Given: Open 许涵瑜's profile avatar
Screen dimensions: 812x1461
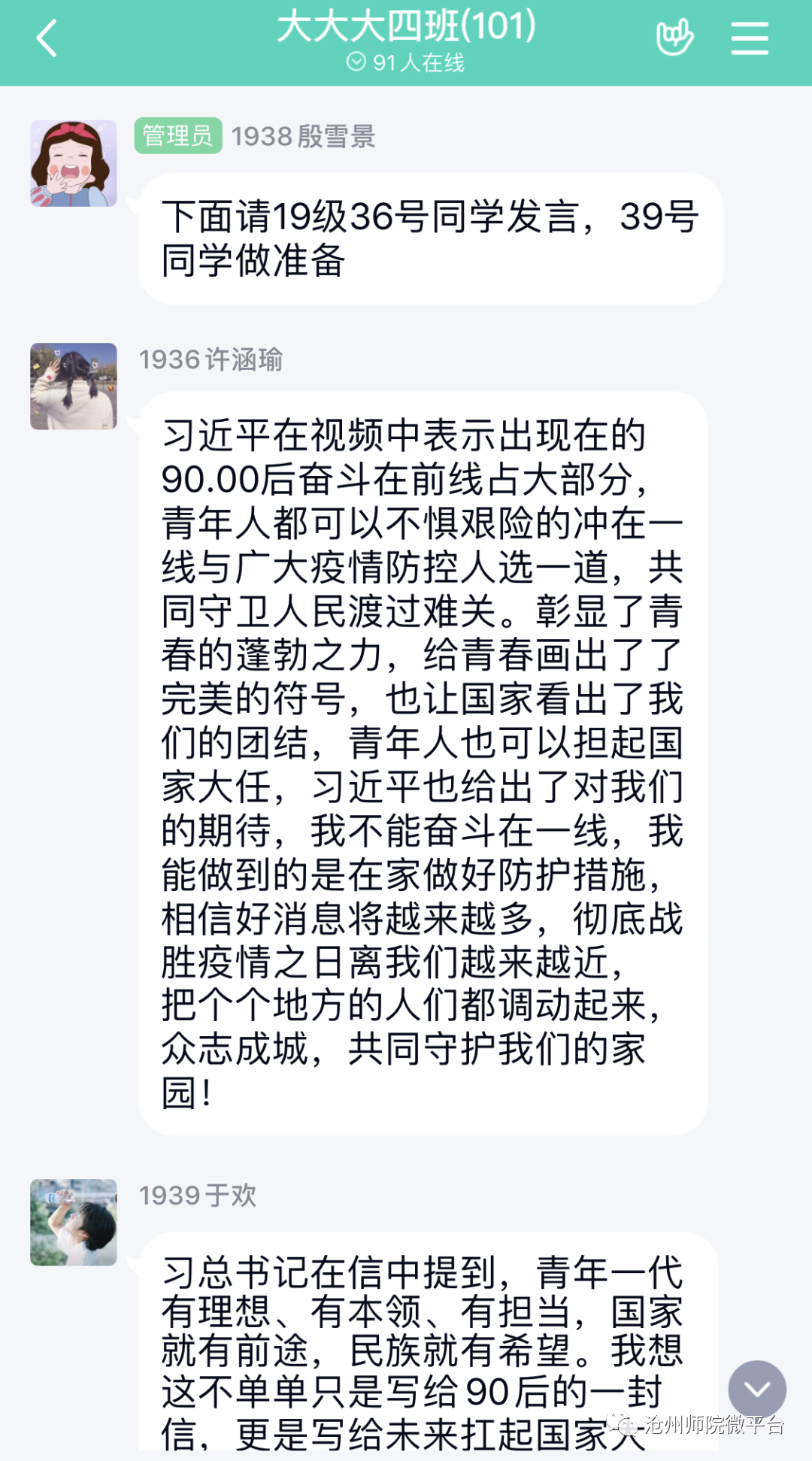Looking at the screenshot, I should [74, 386].
